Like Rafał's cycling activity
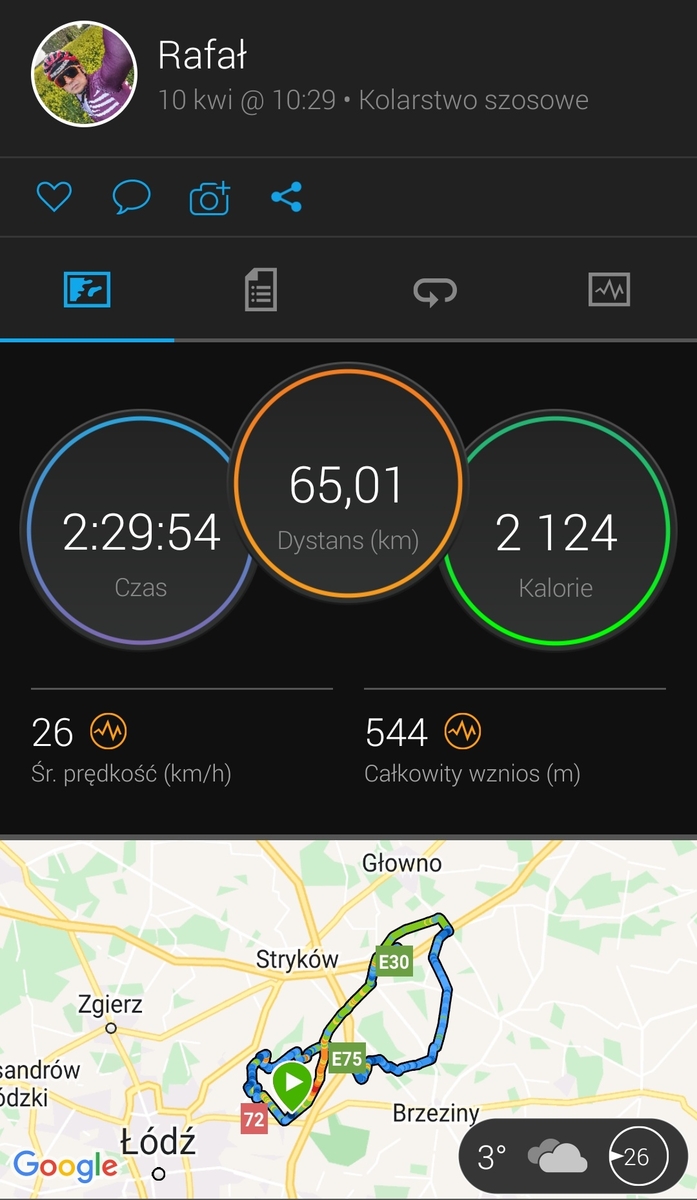This screenshot has height=1200, width=697. pyautogui.click(x=54, y=196)
